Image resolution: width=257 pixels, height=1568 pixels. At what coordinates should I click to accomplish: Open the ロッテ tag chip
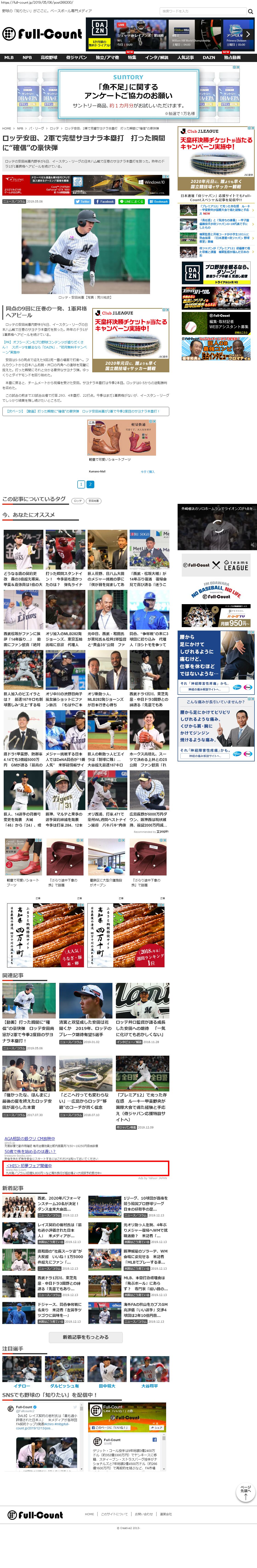(77, 501)
